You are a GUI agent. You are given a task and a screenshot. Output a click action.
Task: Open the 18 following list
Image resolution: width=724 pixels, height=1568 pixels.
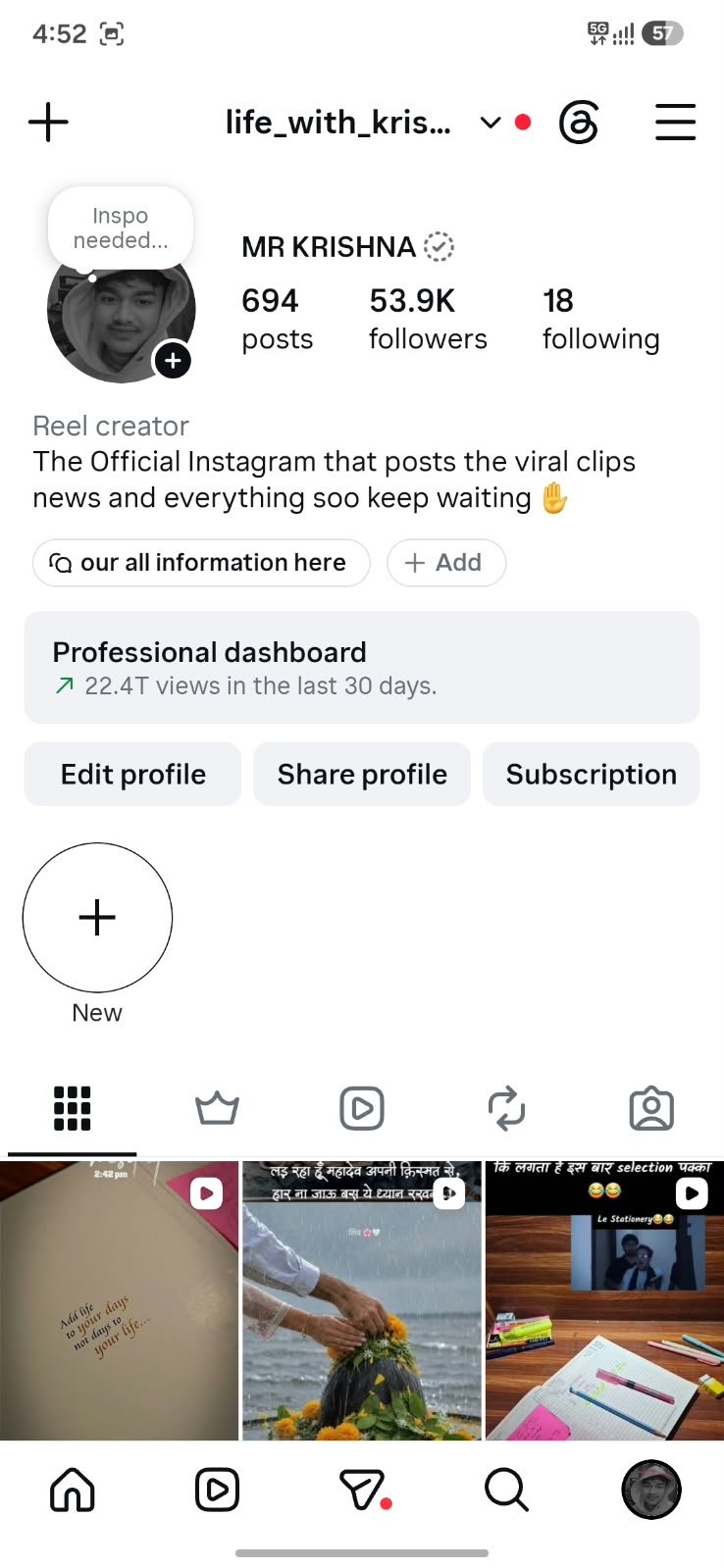click(600, 319)
